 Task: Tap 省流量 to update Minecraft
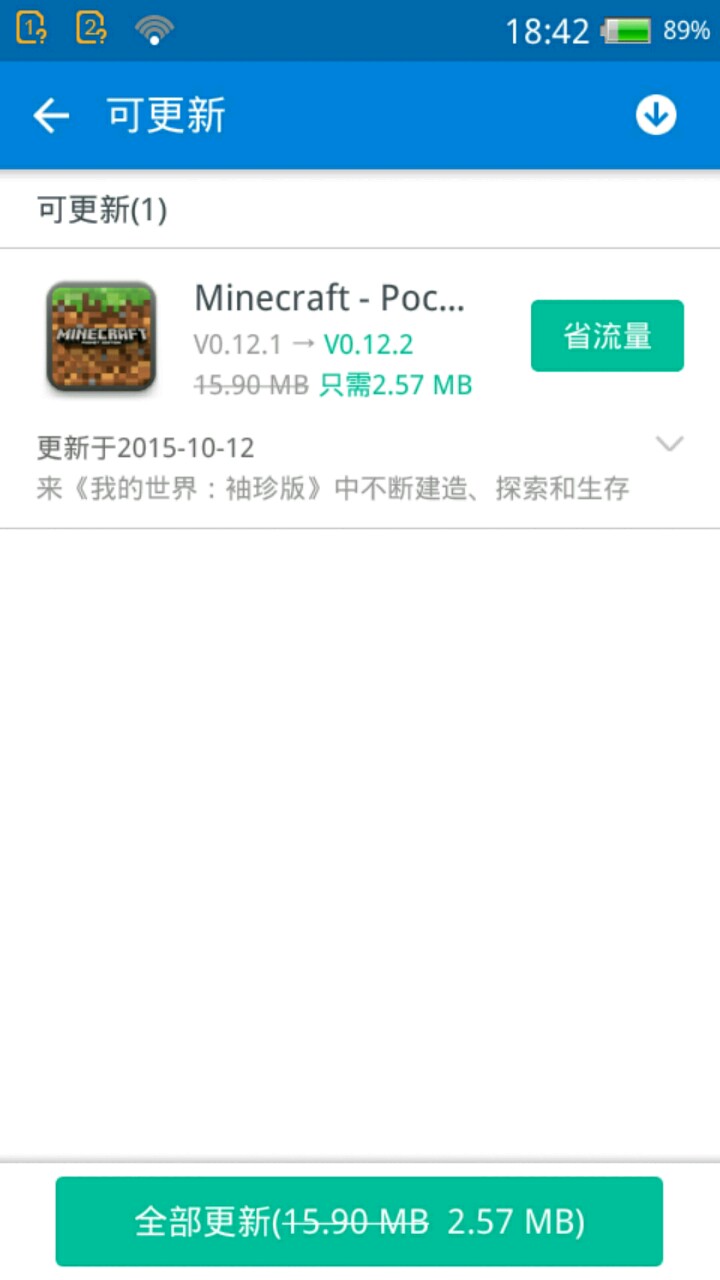point(607,336)
